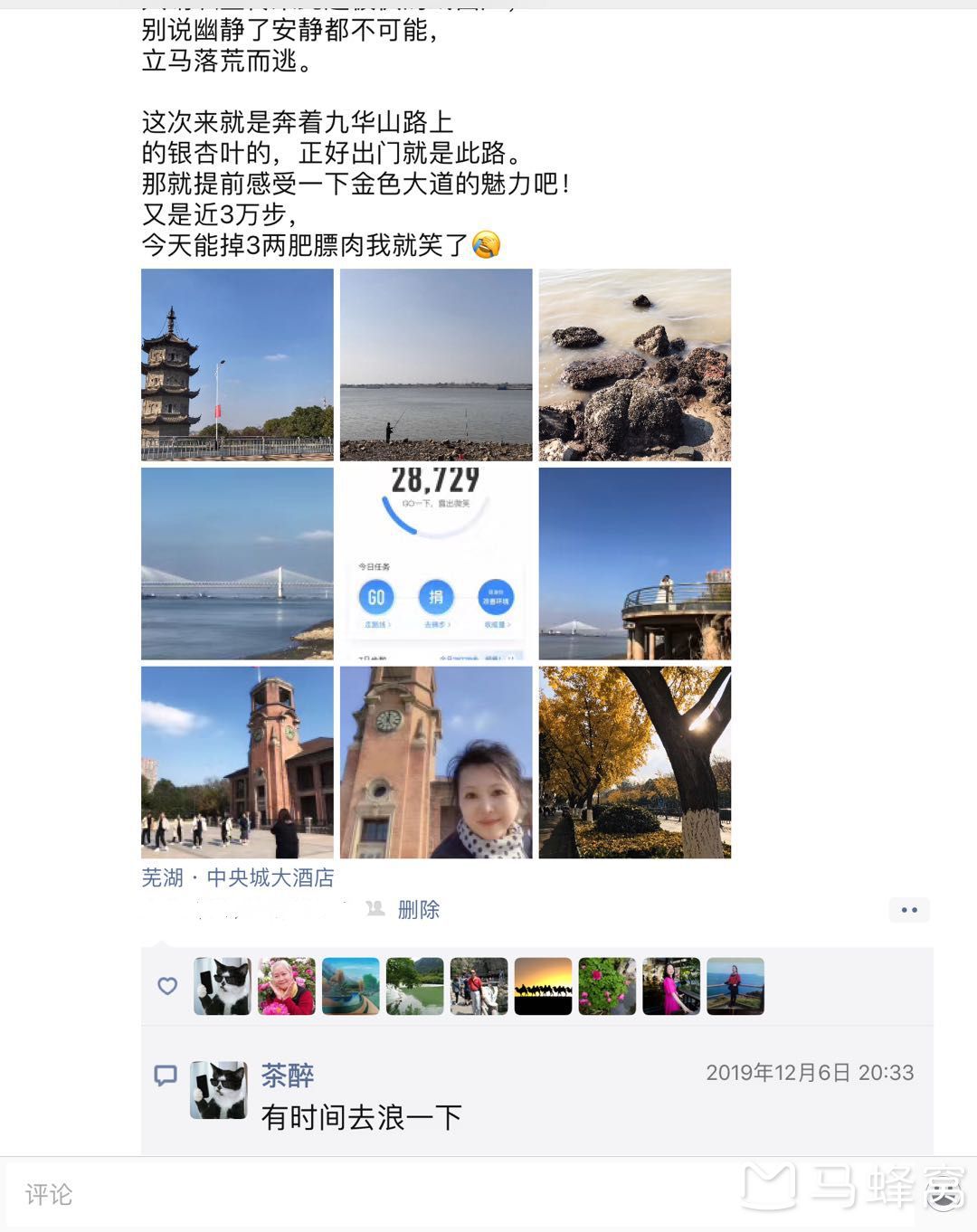View the yellow ginkgo tree photo

point(635,763)
